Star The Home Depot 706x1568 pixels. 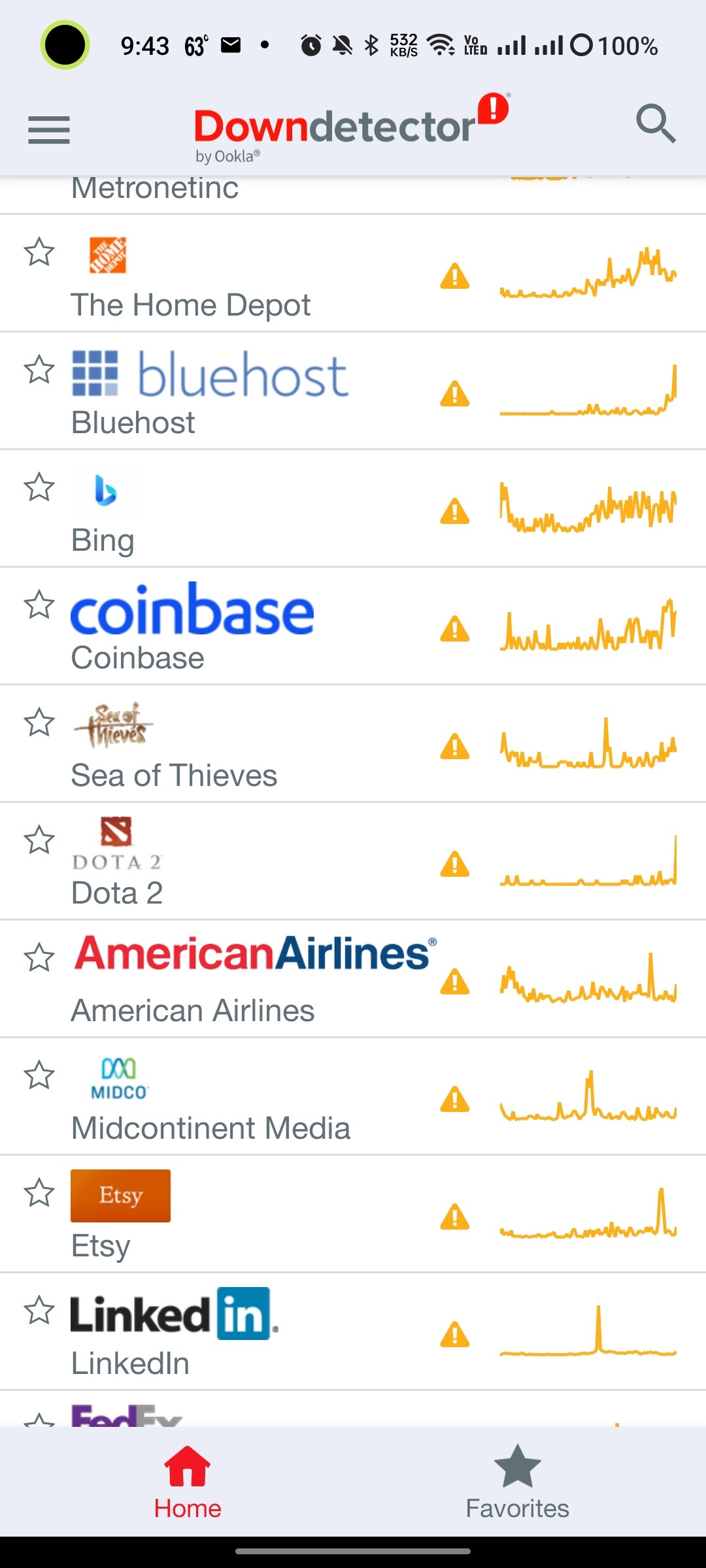pos(39,252)
